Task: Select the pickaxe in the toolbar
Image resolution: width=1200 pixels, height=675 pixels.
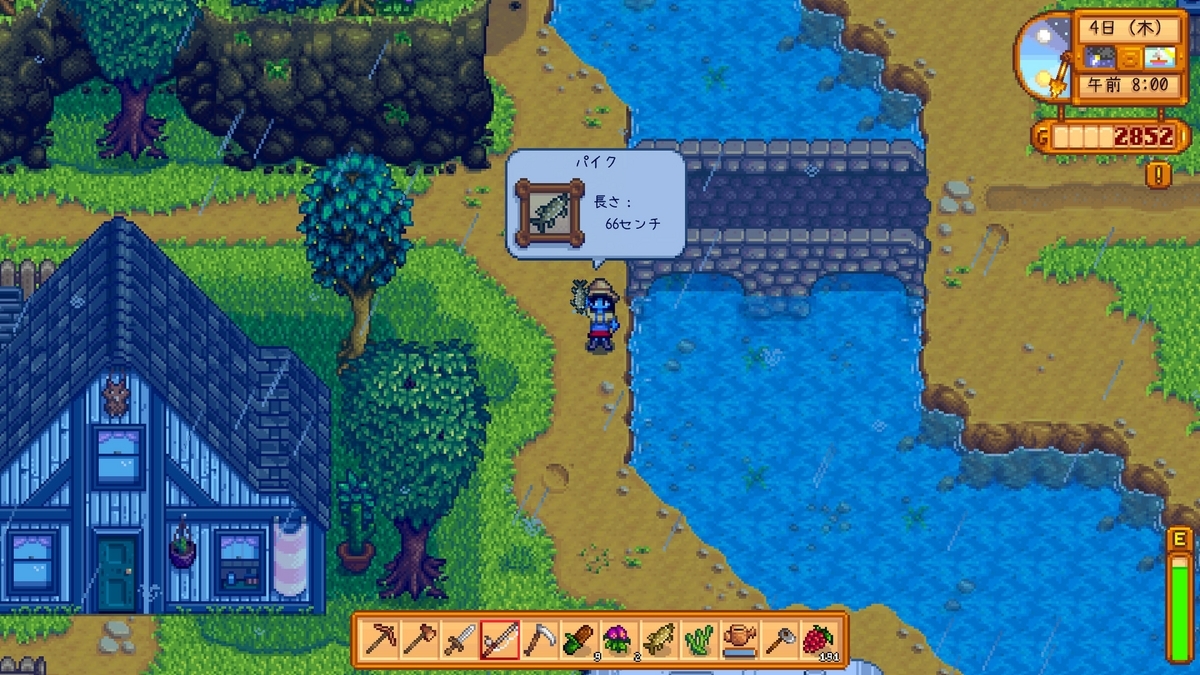Action: pyautogui.click(x=380, y=639)
